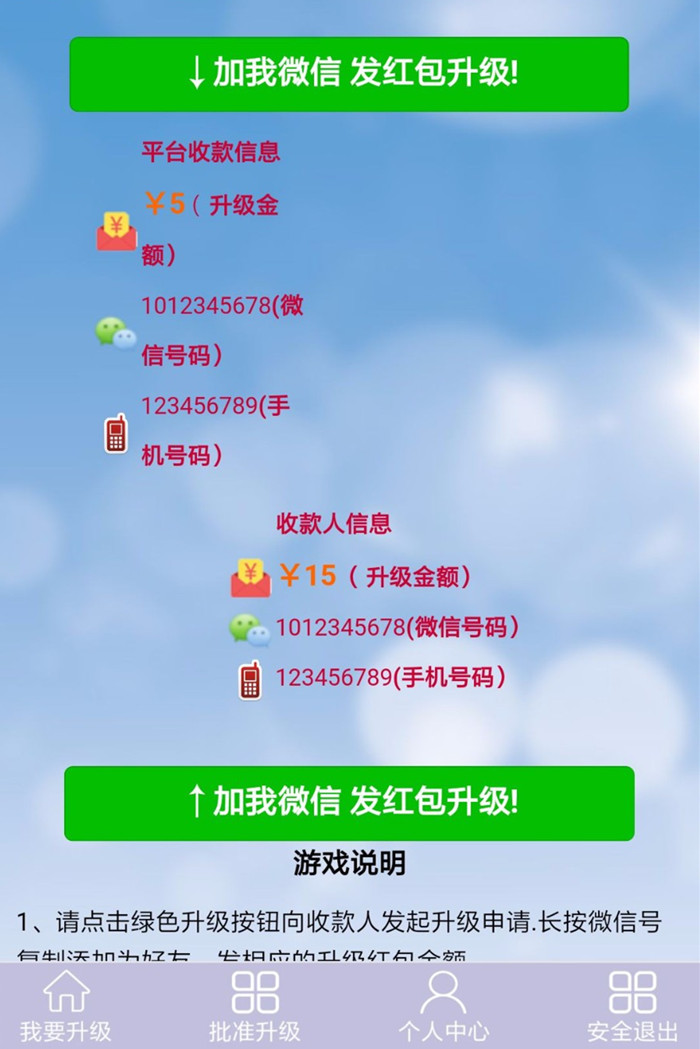The image size is (700, 1049).
Task: Tap the green button with the down arrow
Action: coord(349,74)
